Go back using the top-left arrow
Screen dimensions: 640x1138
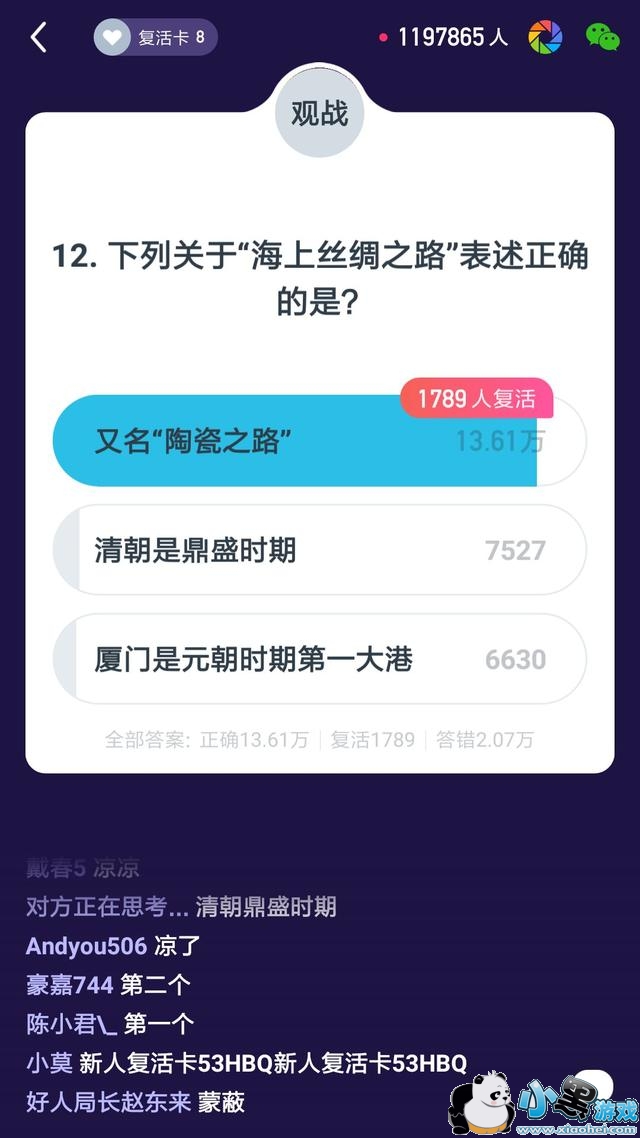pyautogui.click(x=39, y=38)
